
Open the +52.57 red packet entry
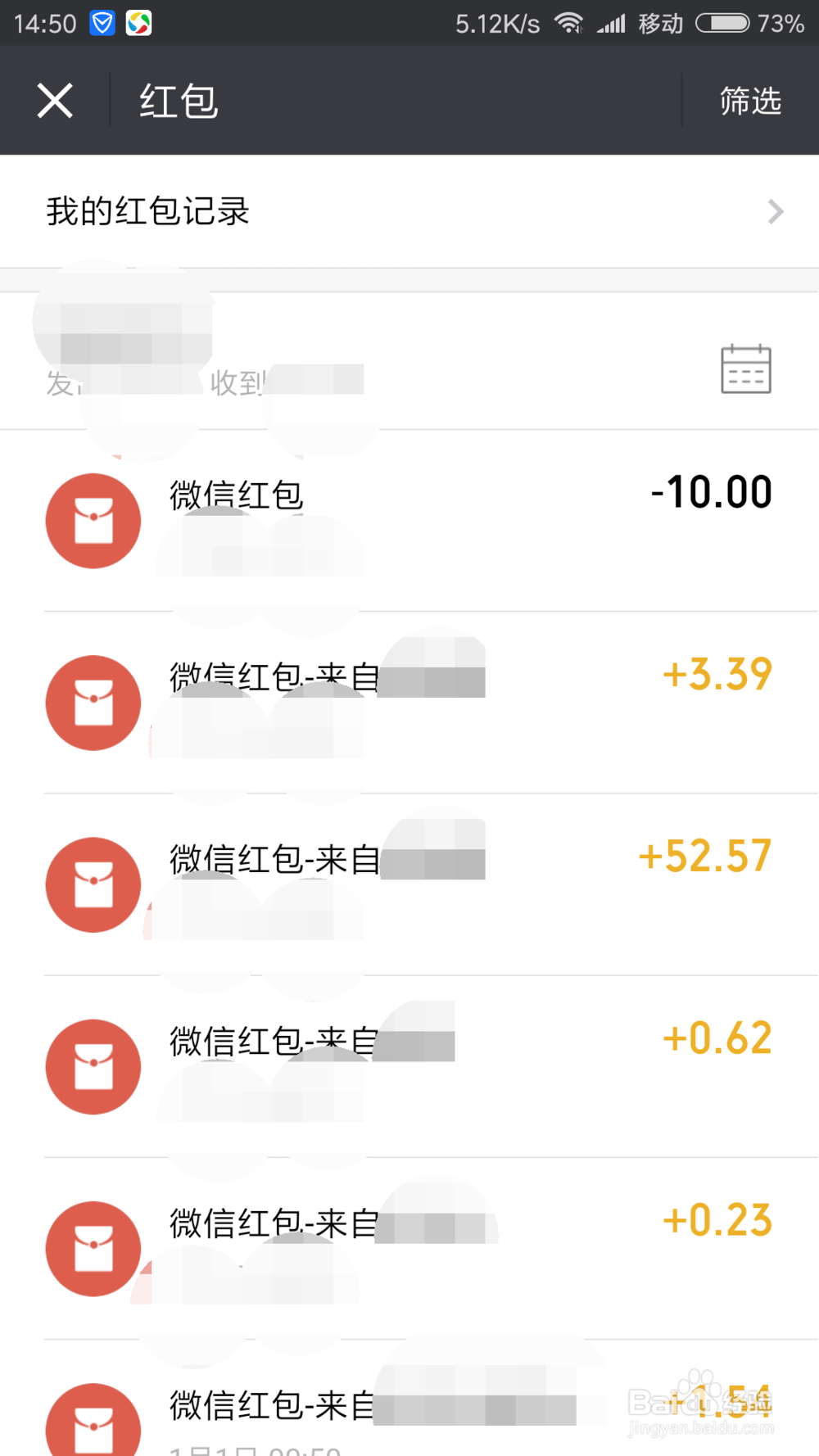coord(409,884)
